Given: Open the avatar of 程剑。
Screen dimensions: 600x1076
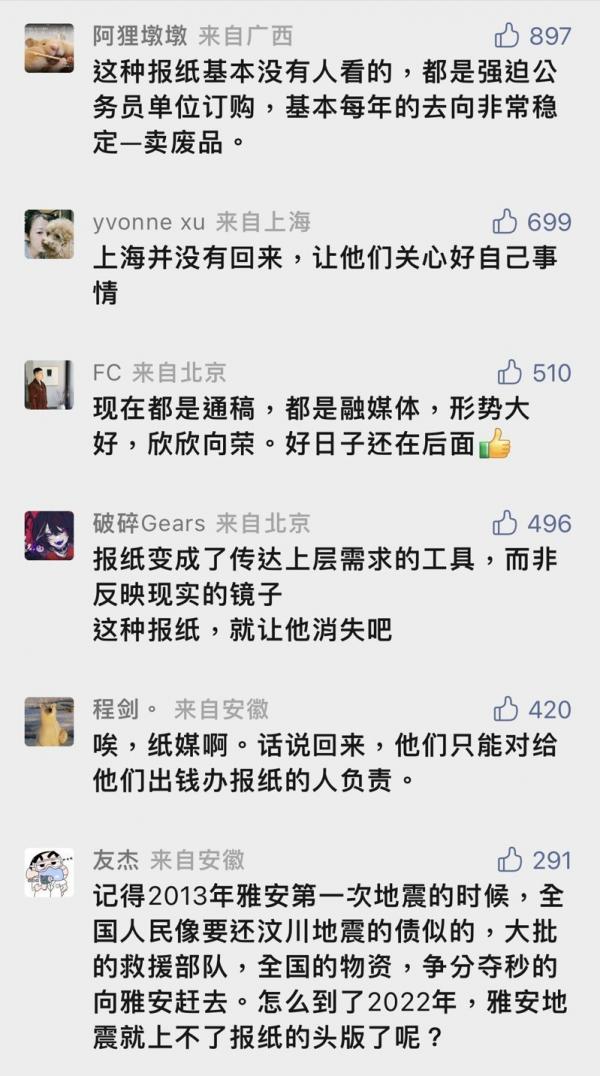Looking at the screenshot, I should point(49,722).
